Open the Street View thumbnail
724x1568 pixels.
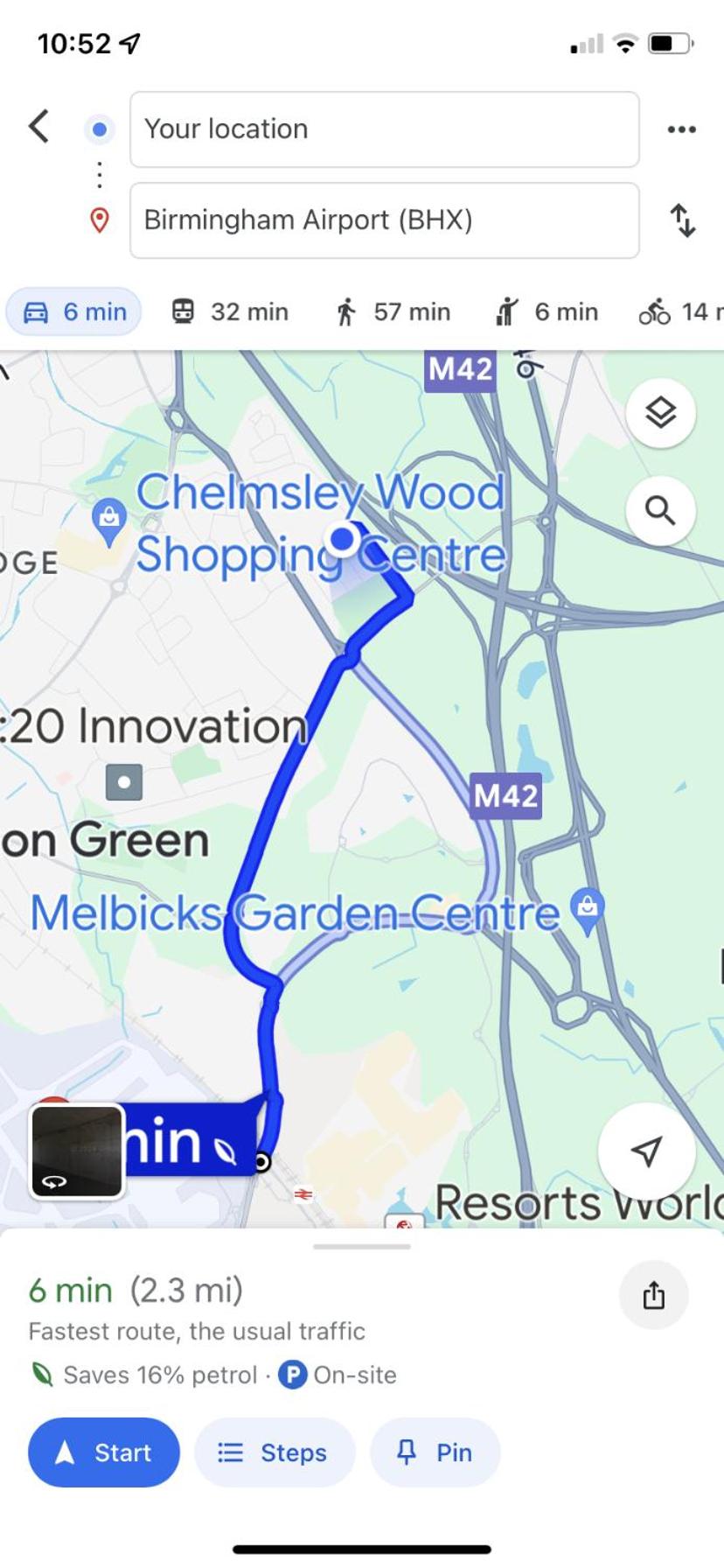tap(77, 1151)
